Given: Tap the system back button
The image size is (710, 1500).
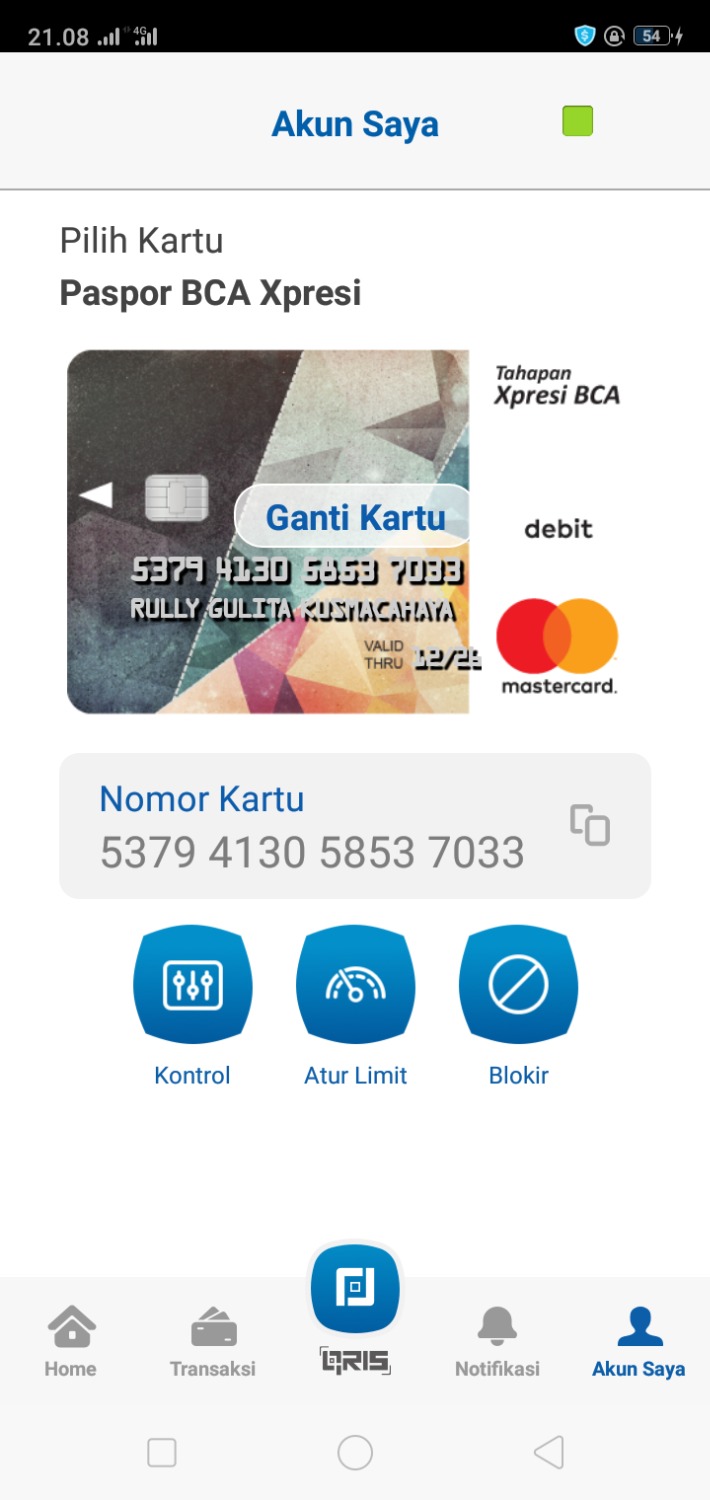Looking at the screenshot, I should (548, 1452).
